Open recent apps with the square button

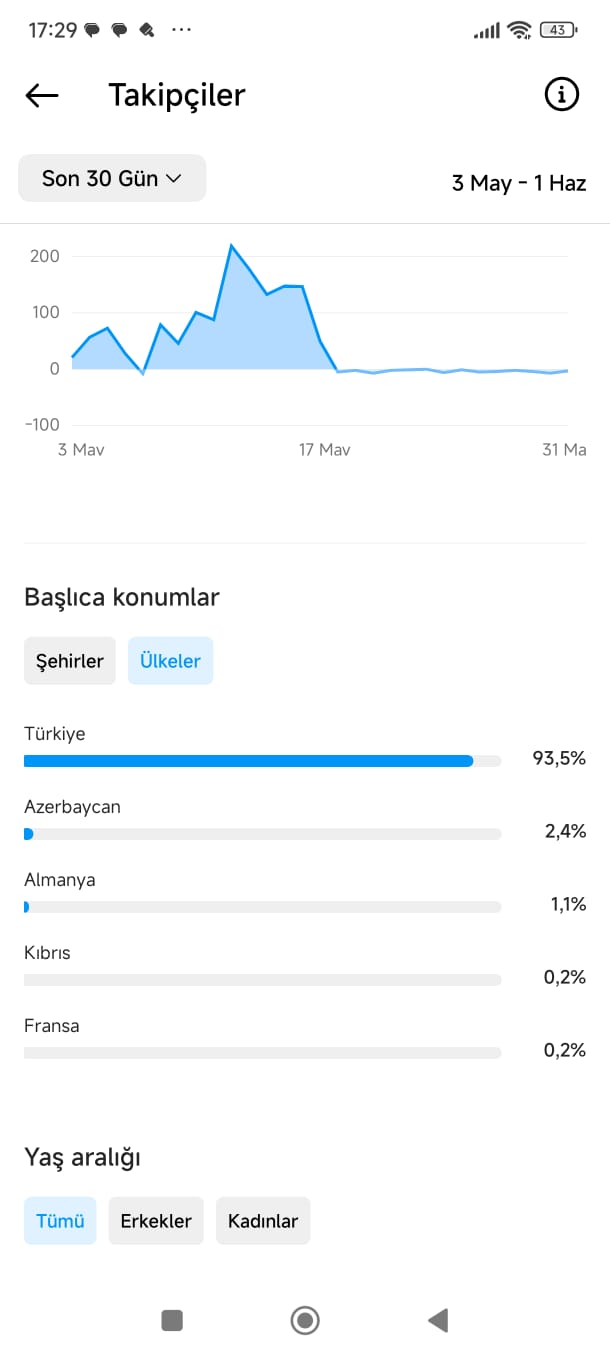pyautogui.click(x=172, y=1321)
